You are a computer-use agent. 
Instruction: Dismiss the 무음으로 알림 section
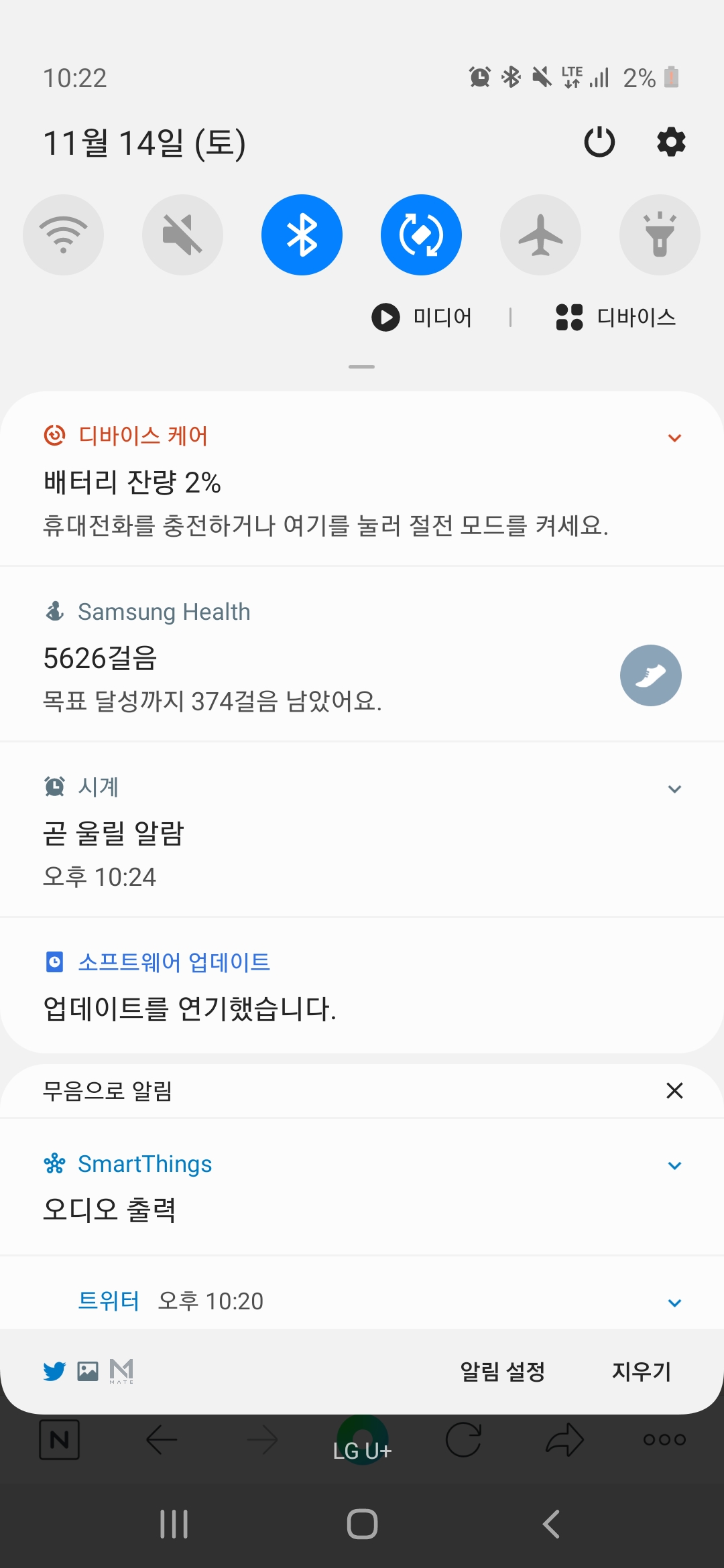coord(674,1091)
